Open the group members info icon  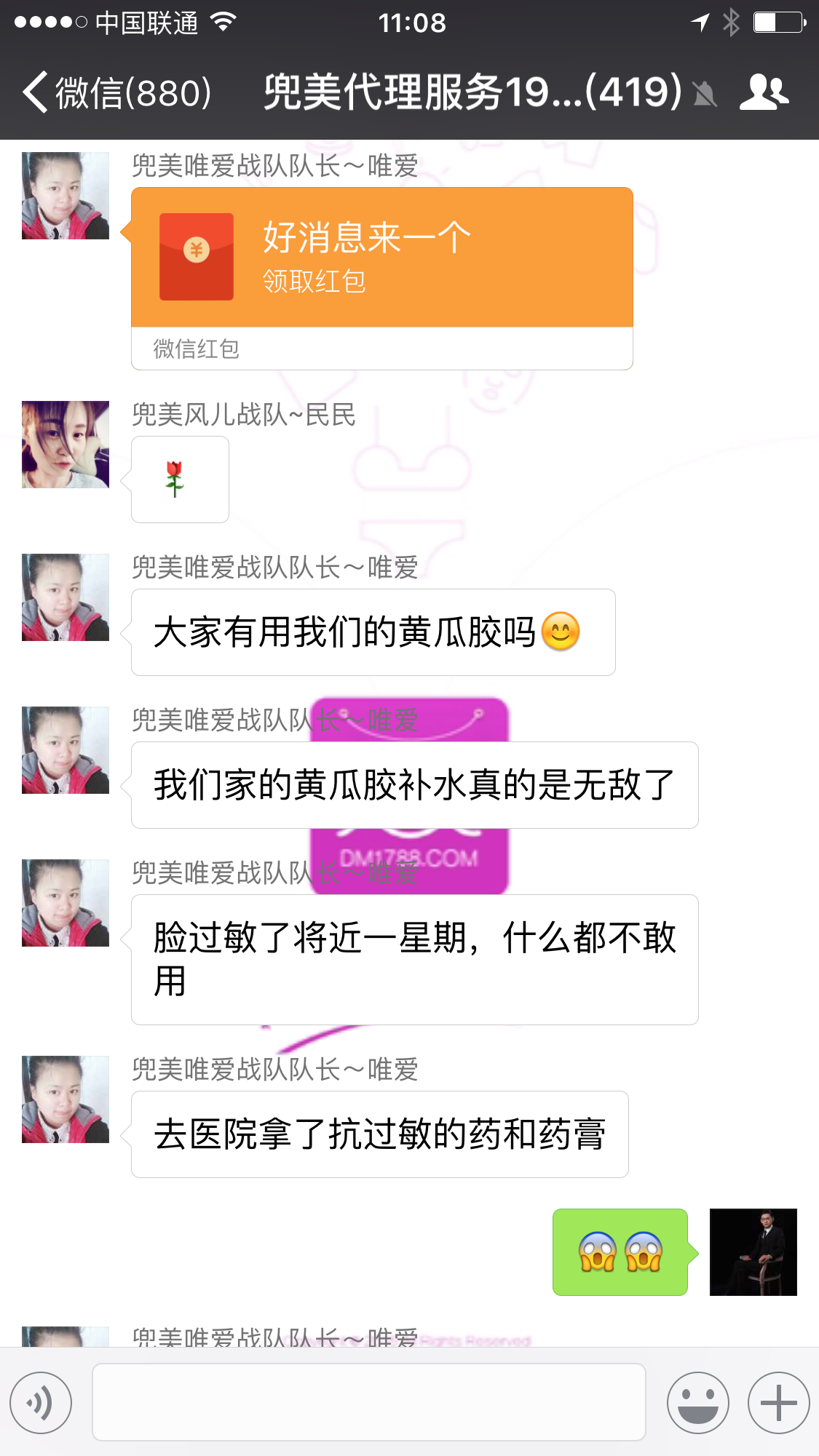(x=764, y=93)
